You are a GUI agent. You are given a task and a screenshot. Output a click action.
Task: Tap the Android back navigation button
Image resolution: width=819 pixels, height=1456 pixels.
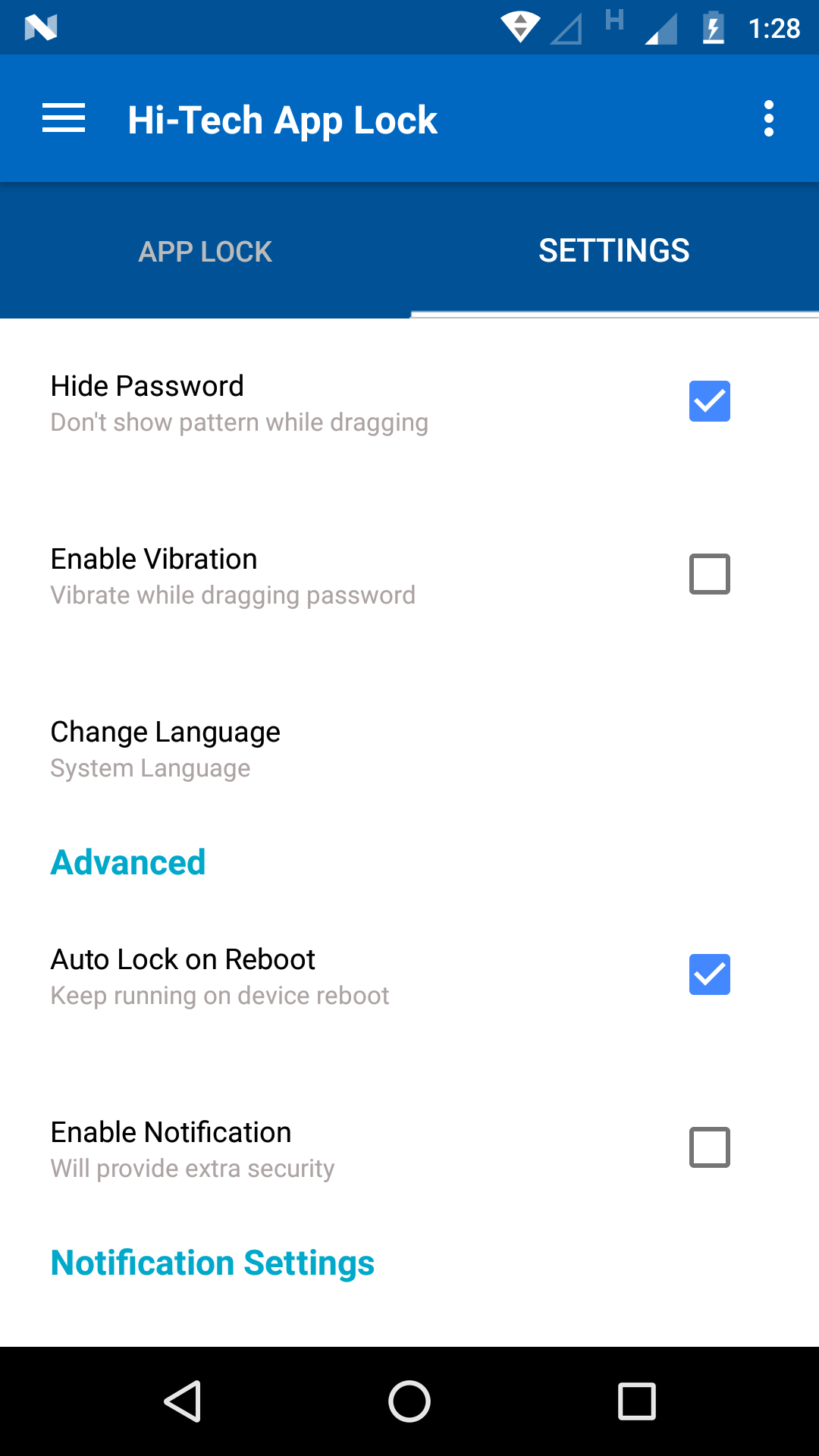(184, 1401)
